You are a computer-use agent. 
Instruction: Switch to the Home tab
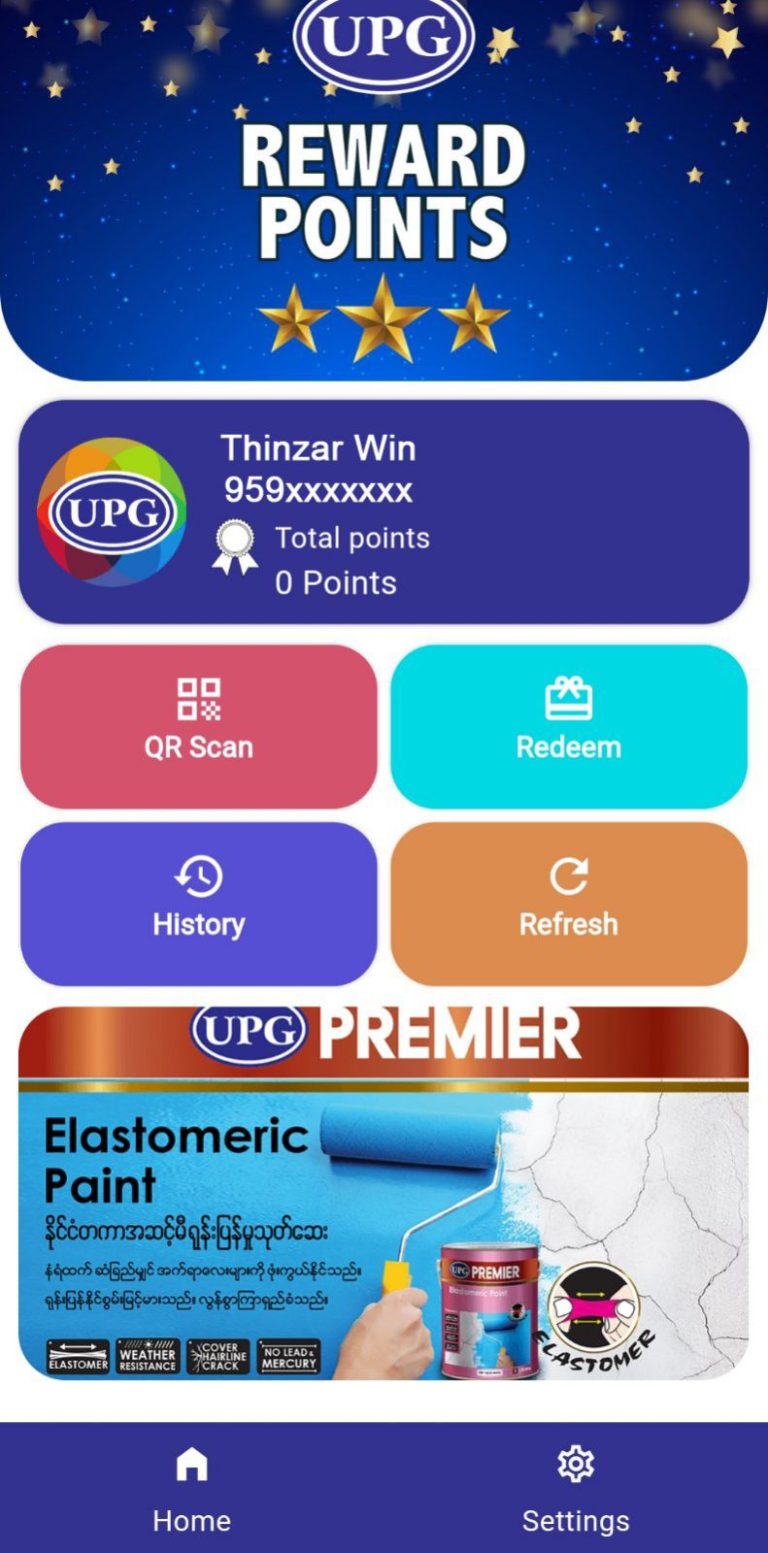[191, 1488]
